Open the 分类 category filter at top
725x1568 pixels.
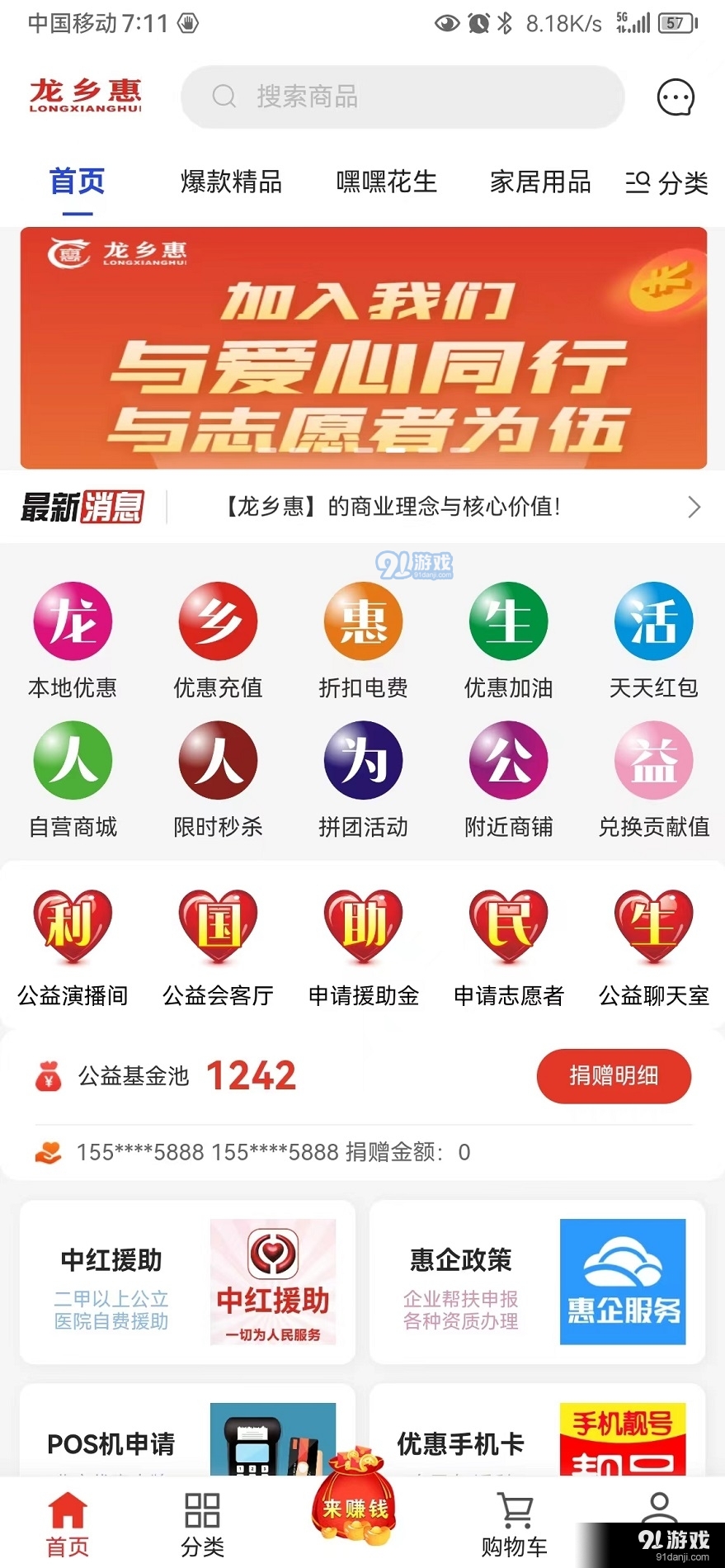(667, 183)
